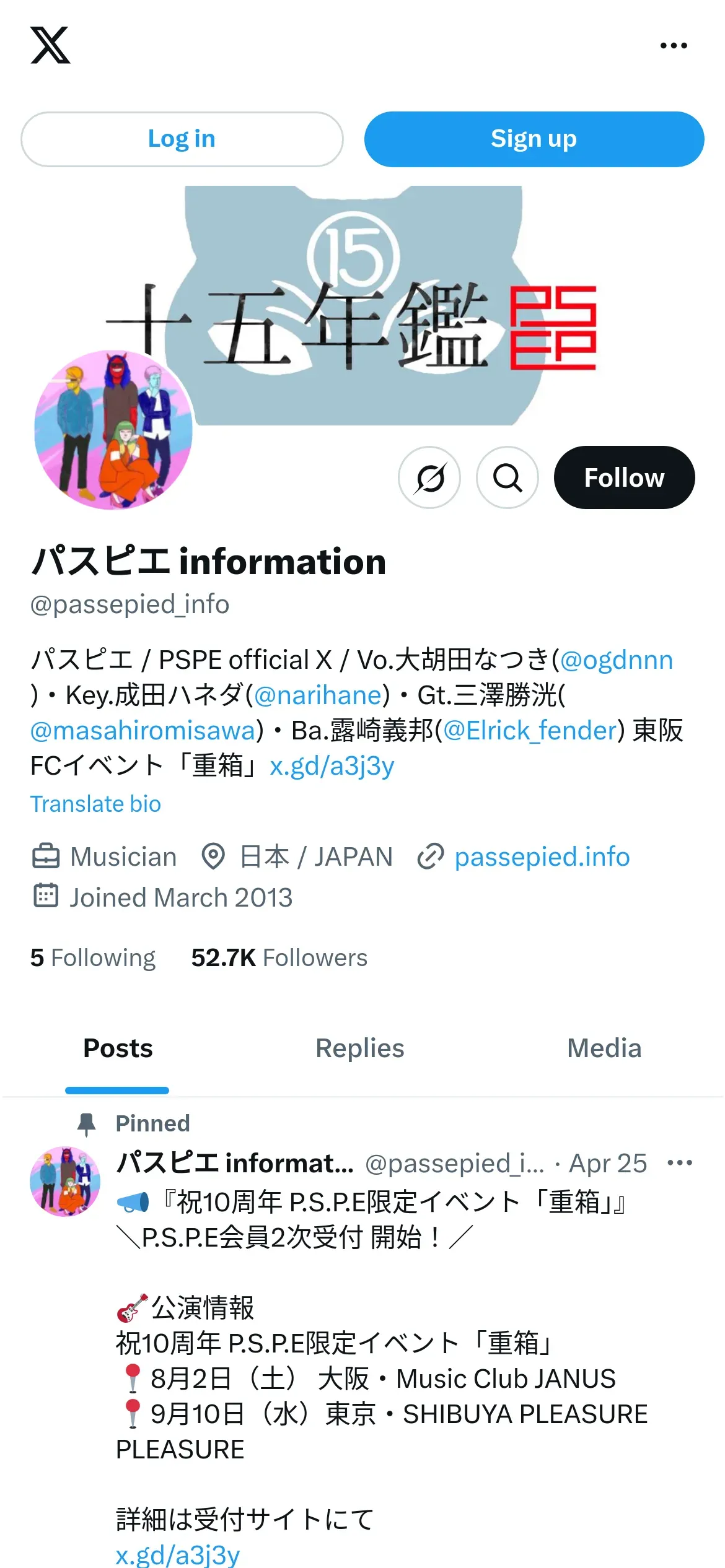Follow パスピエ information
This screenshot has height=1568, width=725.
[624, 477]
